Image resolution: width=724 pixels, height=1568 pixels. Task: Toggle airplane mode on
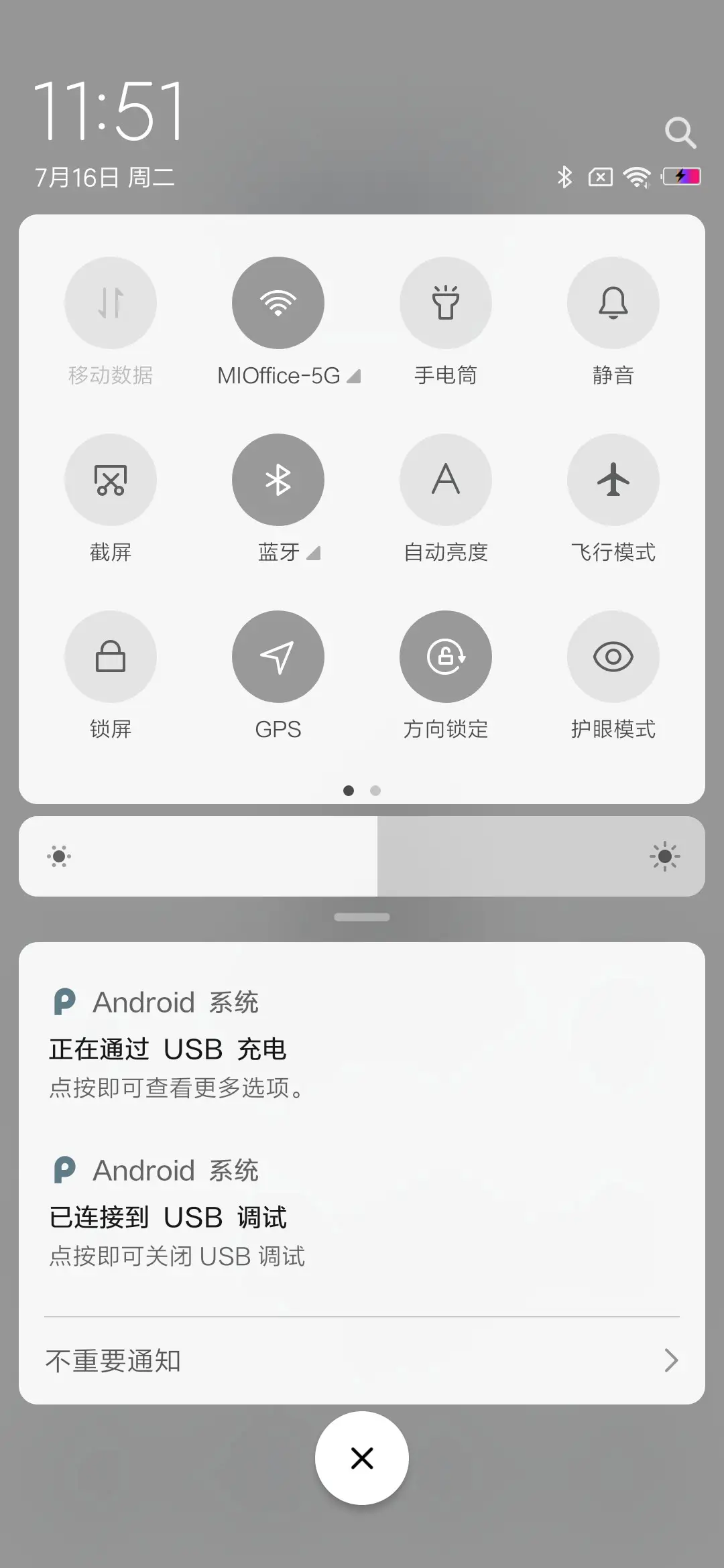pyautogui.click(x=613, y=479)
